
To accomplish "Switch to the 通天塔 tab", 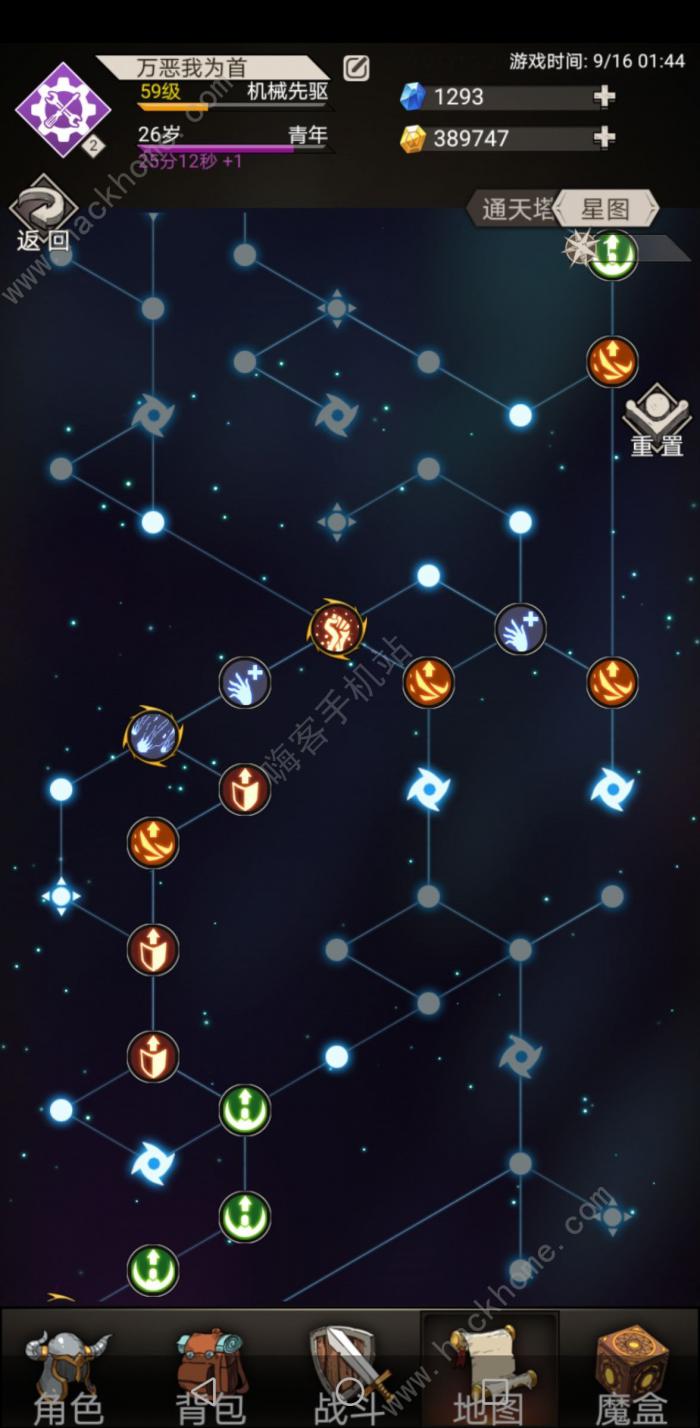I will pyautogui.click(x=513, y=209).
